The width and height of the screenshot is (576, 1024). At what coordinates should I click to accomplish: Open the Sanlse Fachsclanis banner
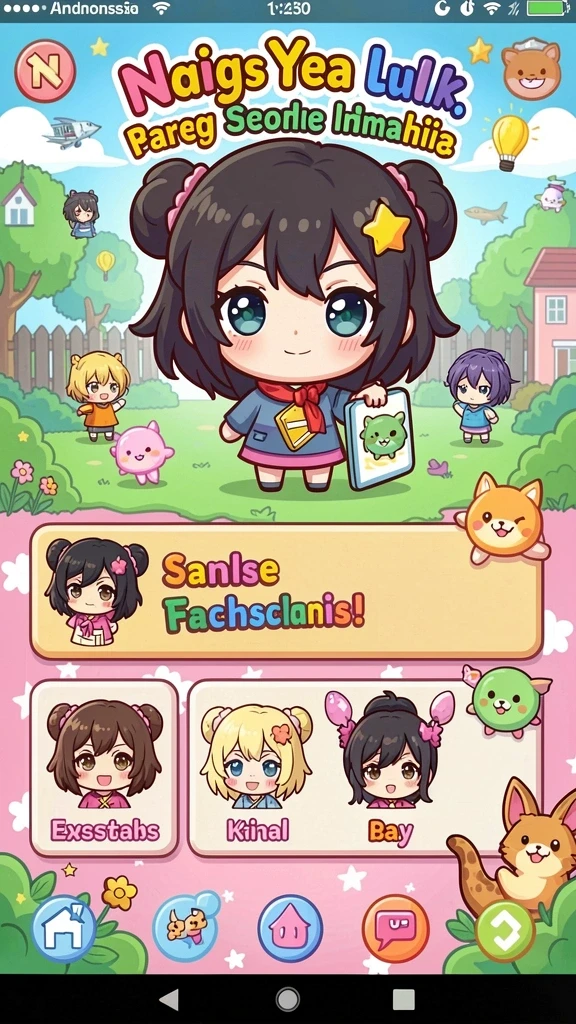[x=286, y=591]
